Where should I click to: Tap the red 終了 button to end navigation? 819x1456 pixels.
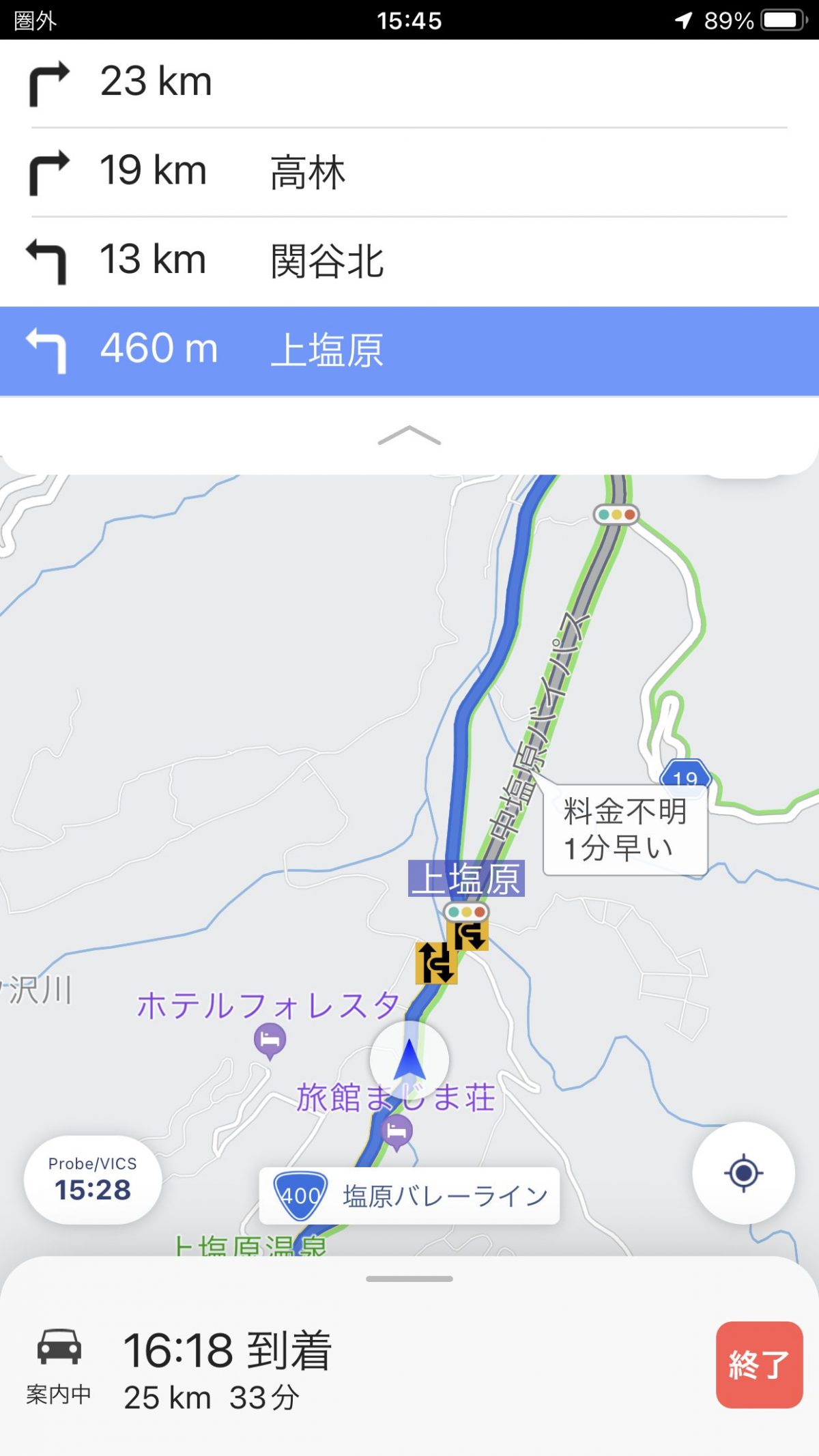point(758,1365)
